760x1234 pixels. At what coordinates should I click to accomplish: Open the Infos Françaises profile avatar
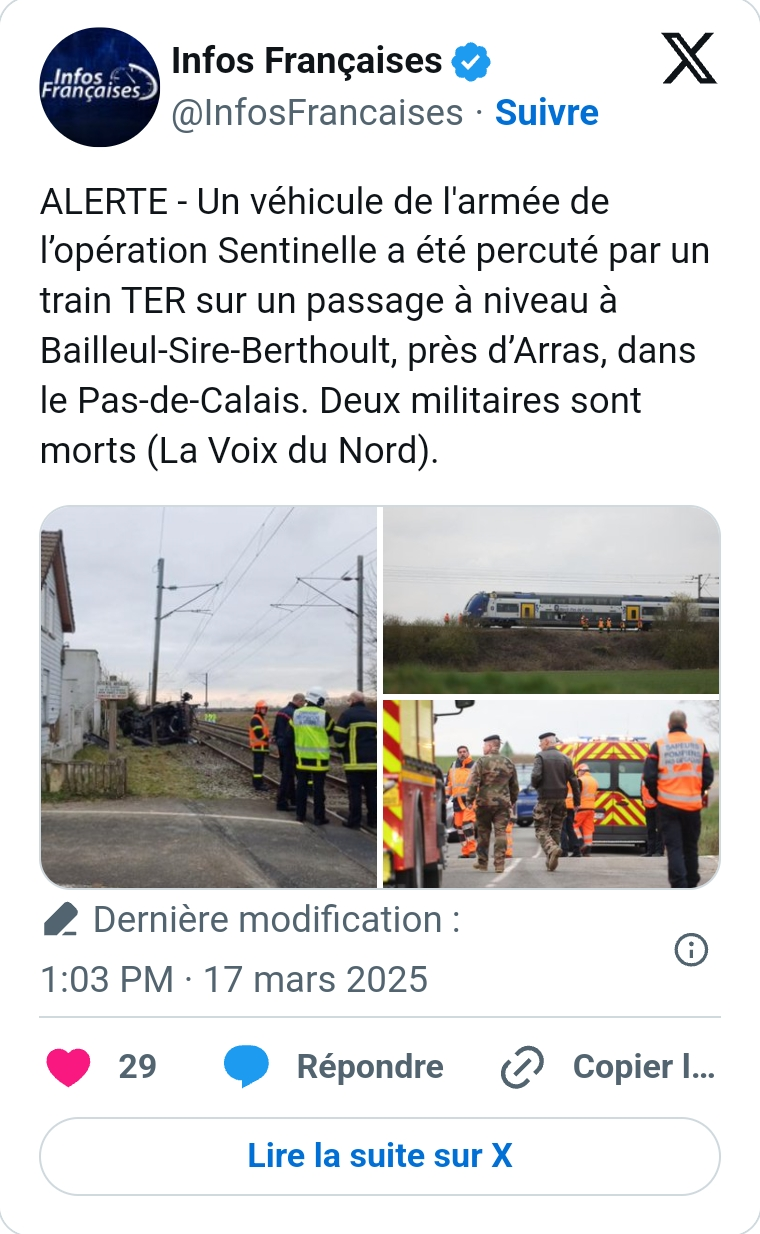[100, 87]
